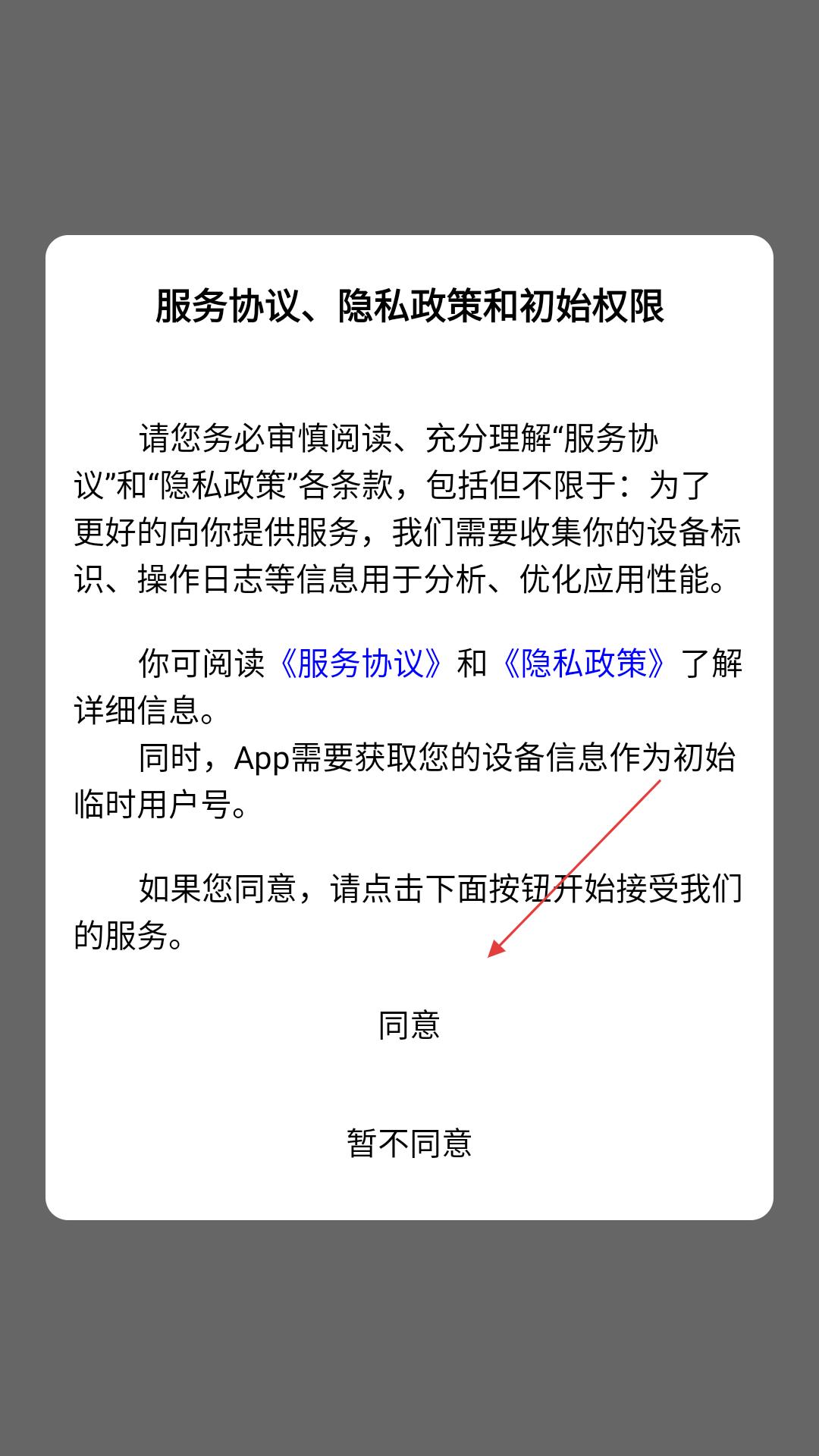Open the 《服务协议》 link
Viewport: 819px width, 1456px height.
[360, 664]
